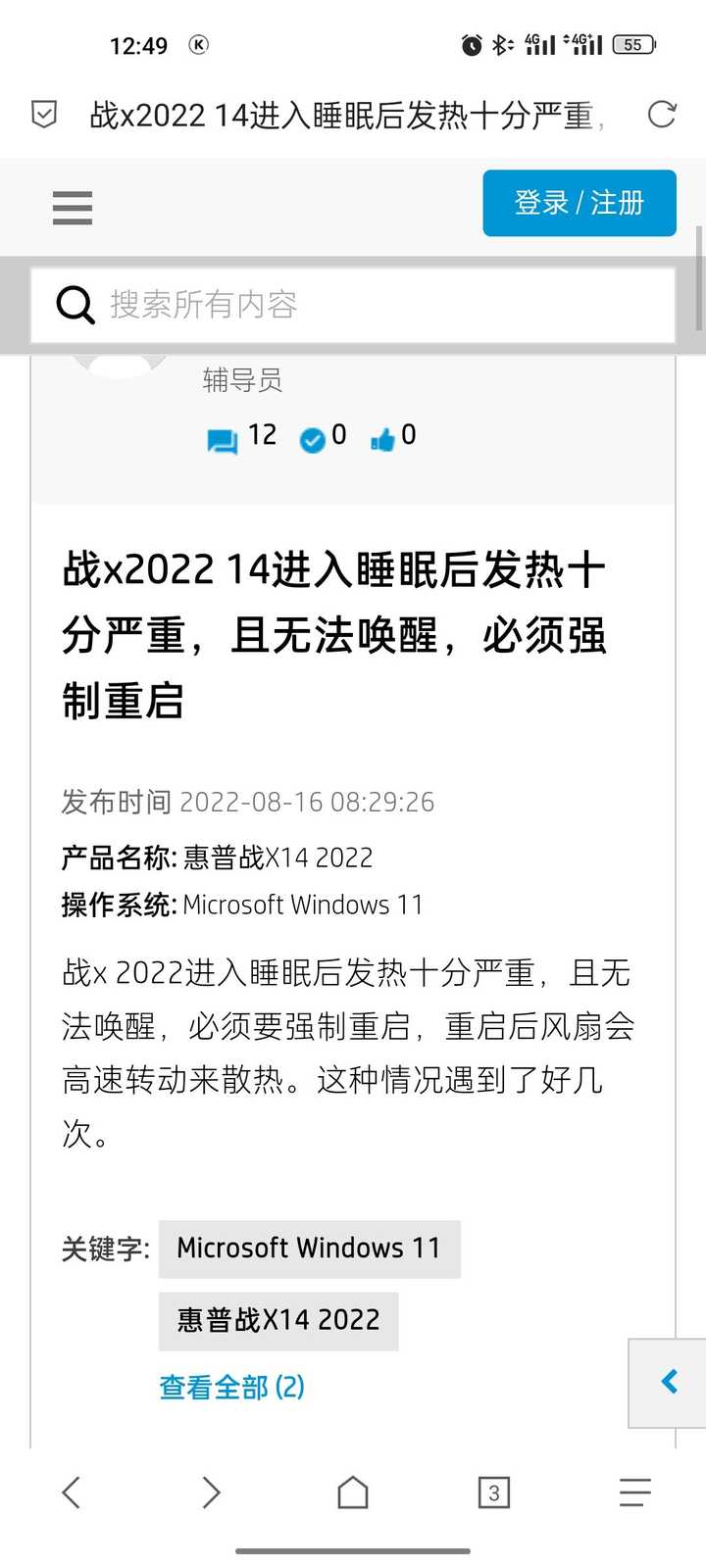The image size is (706, 1568).
Task: Navigate forward using the bottom arrow
Action: pyautogui.click(x=212, y=1492)
